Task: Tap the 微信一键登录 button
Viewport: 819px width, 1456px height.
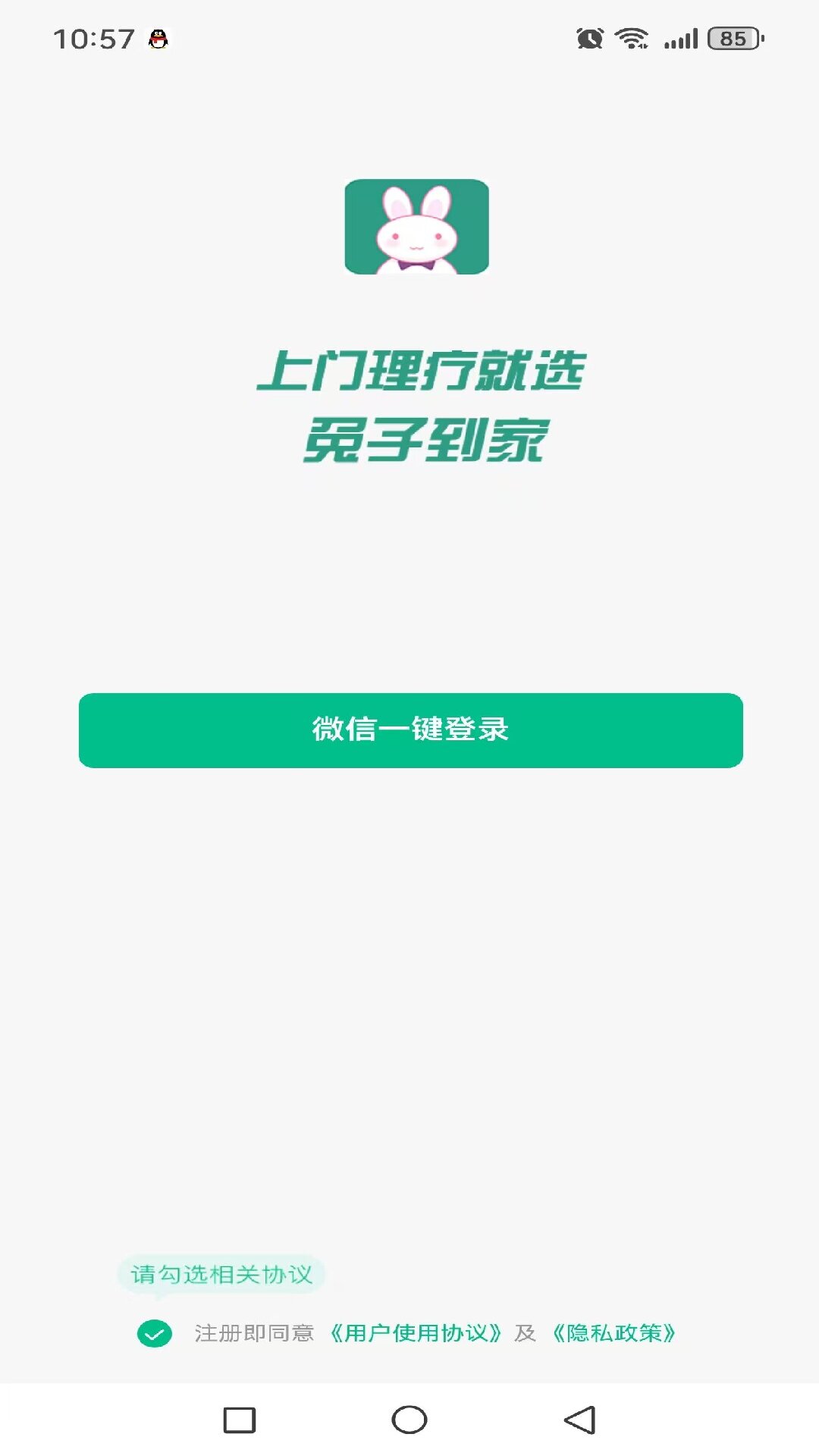Action: [x=410, y=730]
